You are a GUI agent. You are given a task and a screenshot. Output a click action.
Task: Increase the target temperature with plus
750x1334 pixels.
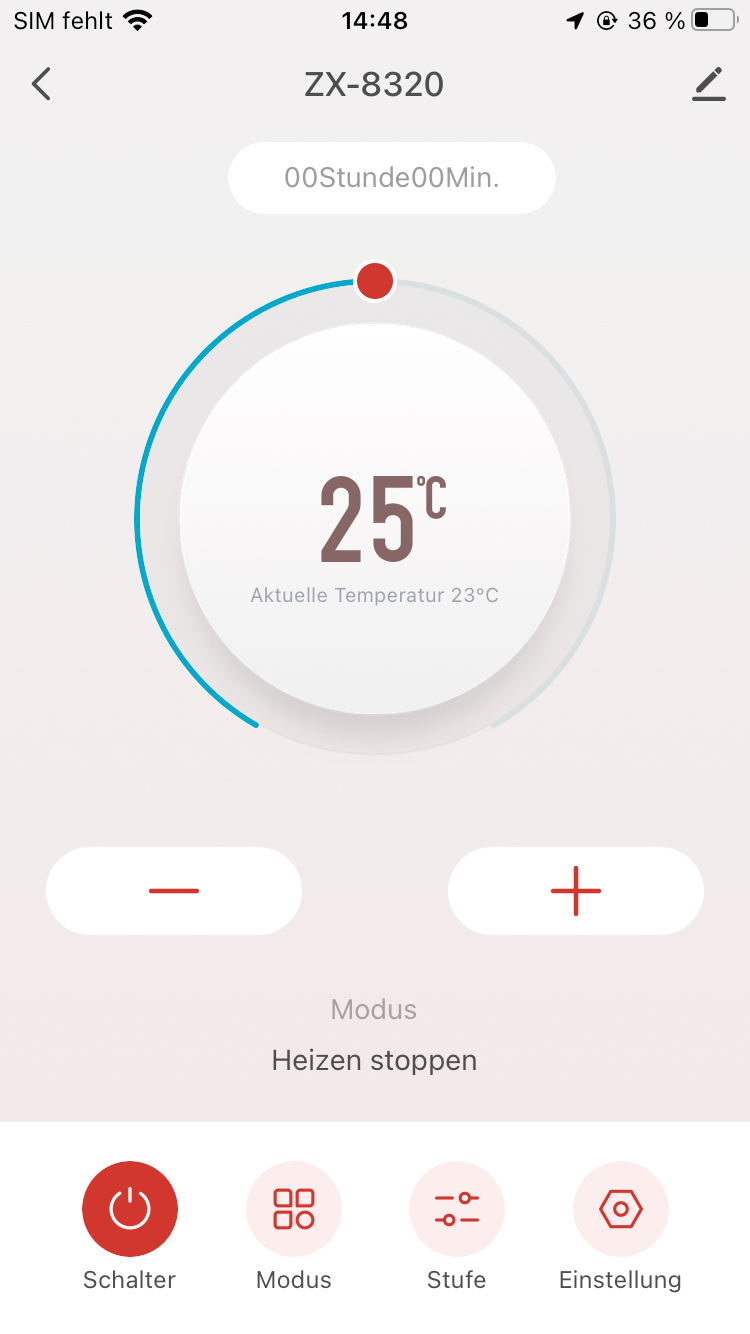(x=576, y=890)
